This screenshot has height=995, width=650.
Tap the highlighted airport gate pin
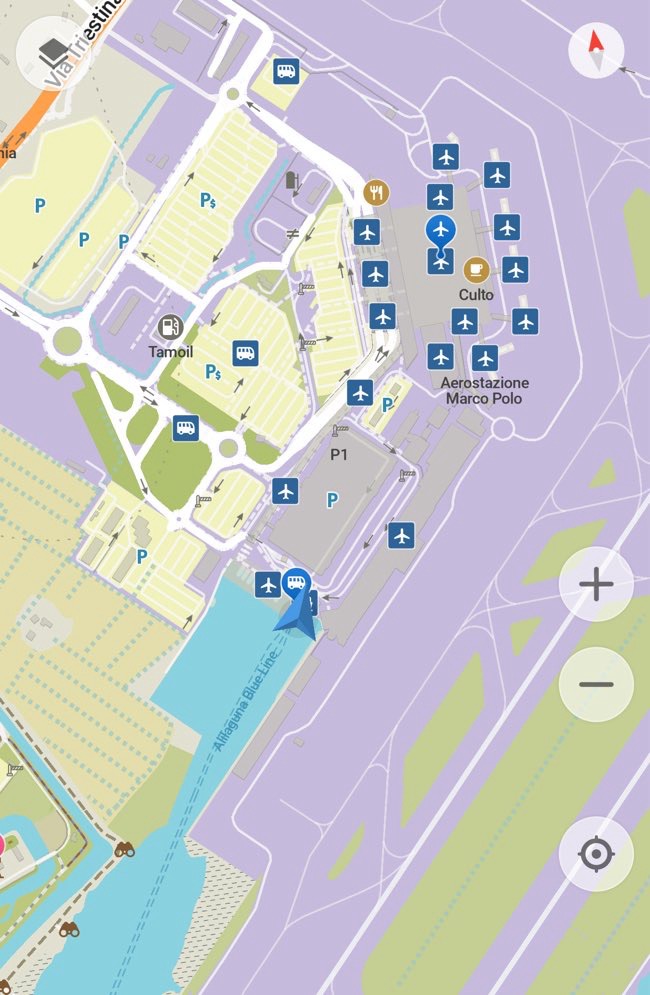click(x=440, y=230)
